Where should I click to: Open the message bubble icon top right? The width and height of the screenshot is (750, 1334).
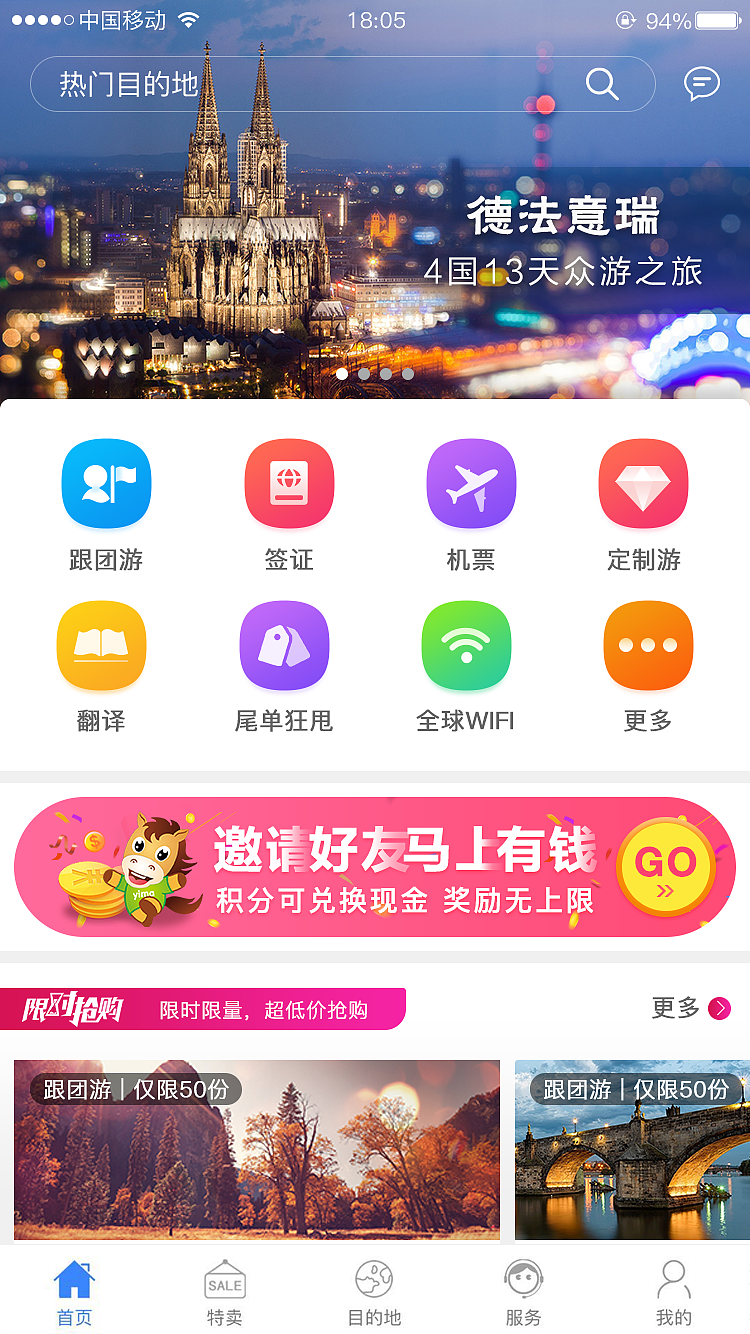[x=701, y=84]
